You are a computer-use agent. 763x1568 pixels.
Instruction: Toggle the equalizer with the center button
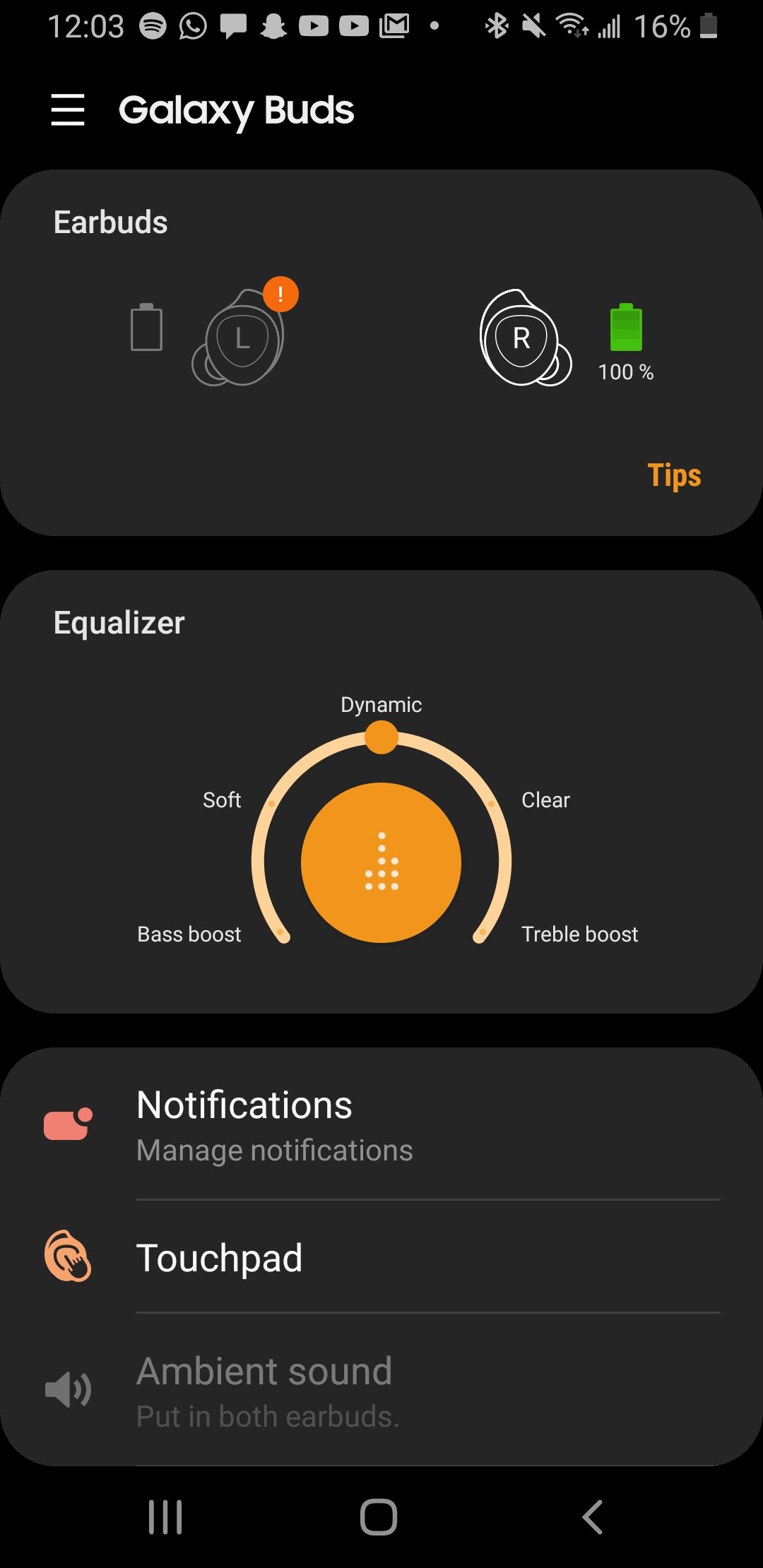pos(381,862)
